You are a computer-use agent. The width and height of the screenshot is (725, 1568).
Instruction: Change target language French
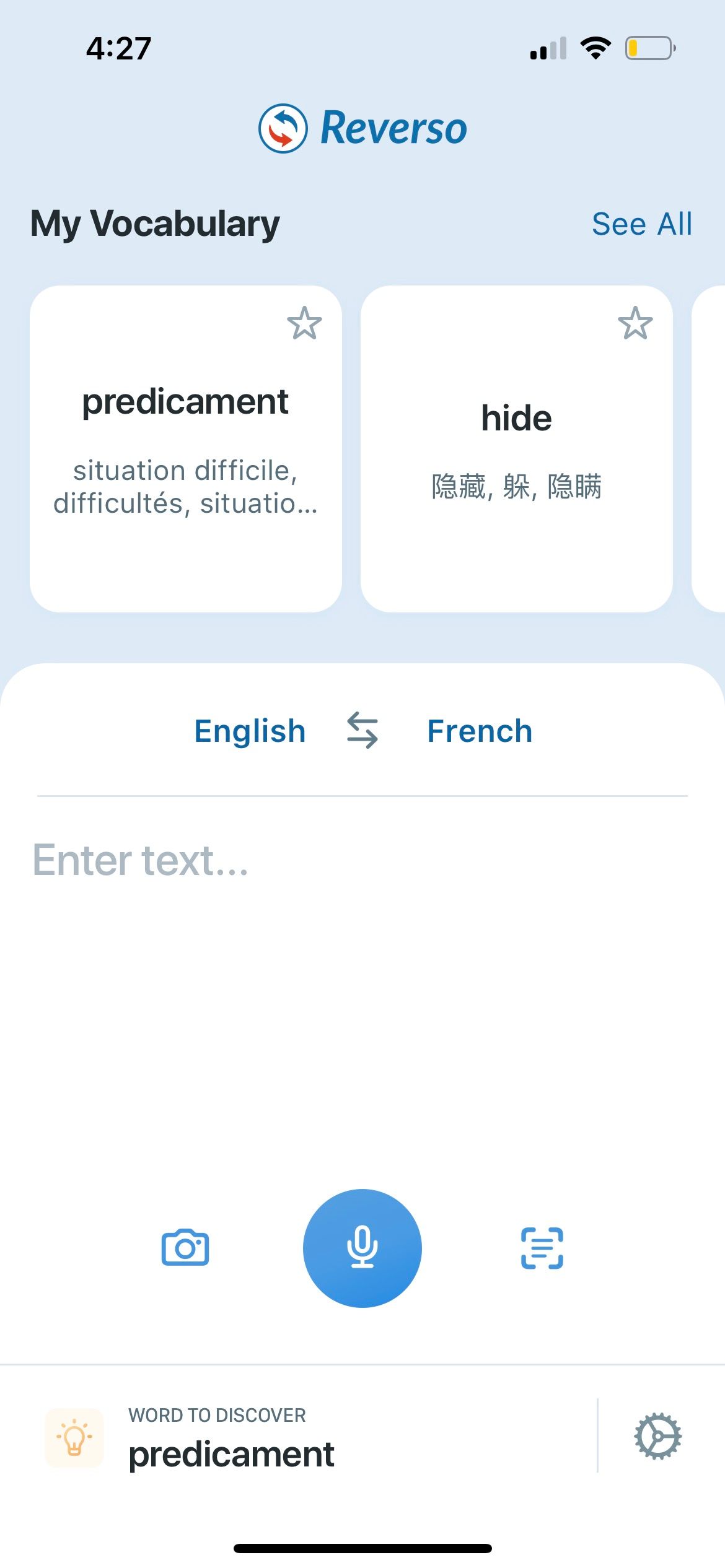480,731
